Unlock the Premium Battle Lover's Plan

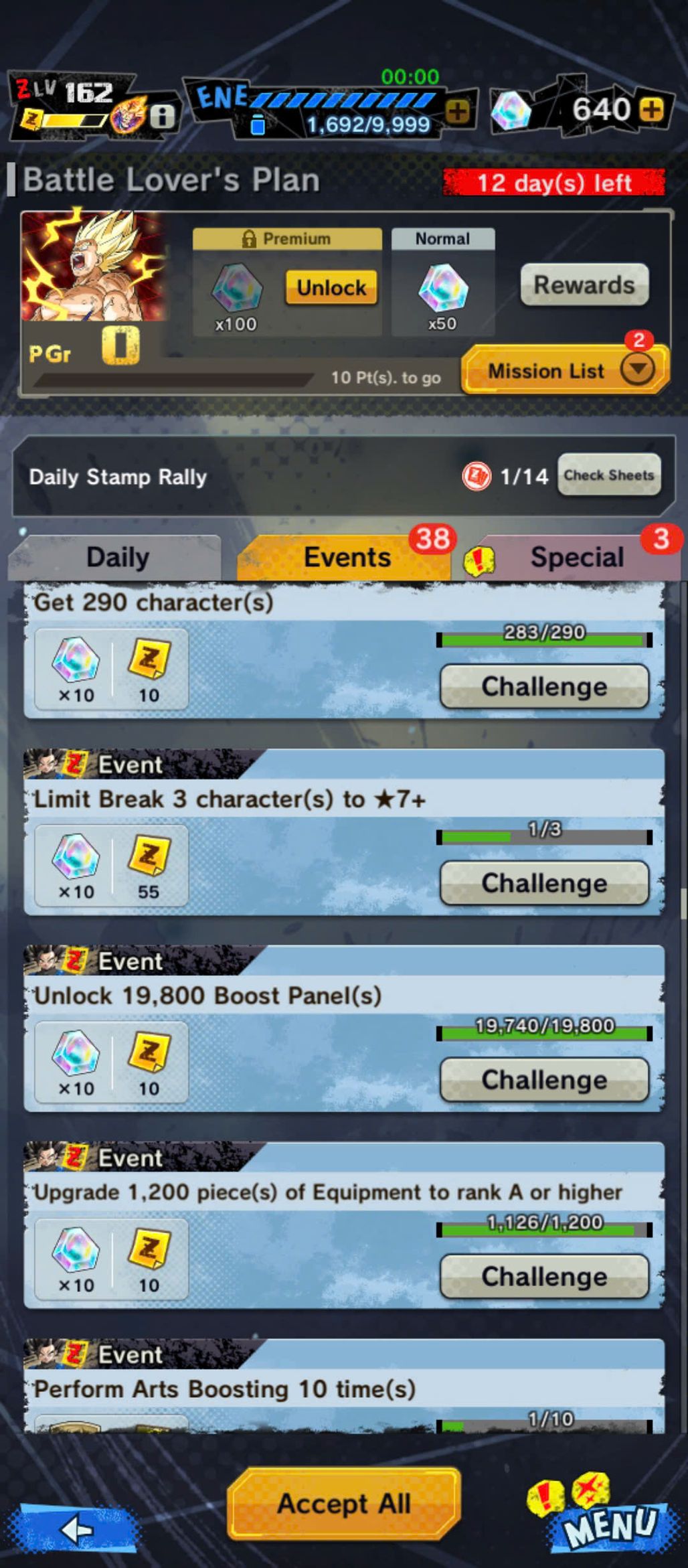tap(331, 288)
